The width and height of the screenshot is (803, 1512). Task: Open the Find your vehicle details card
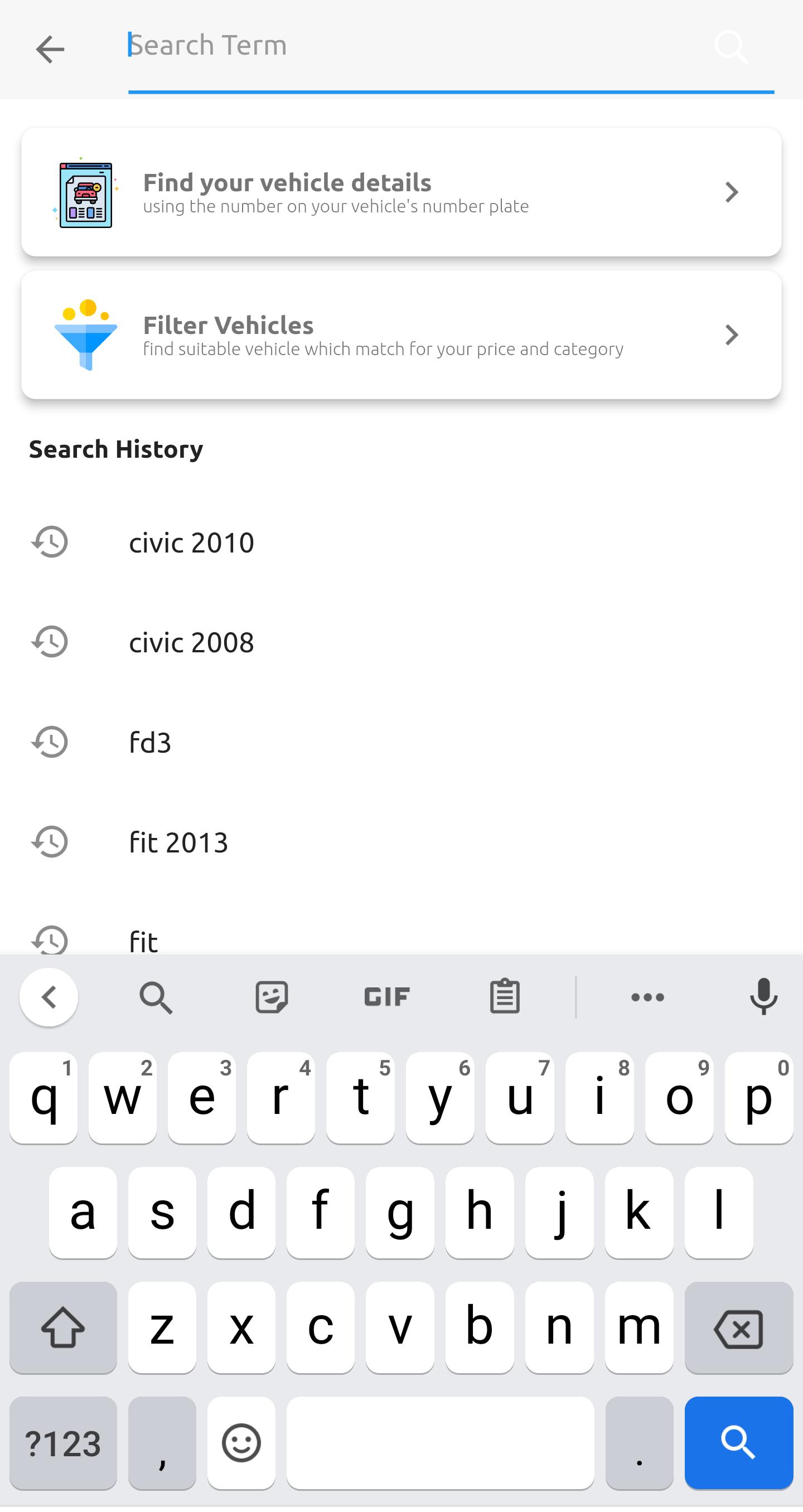click(x=401, y=192)
